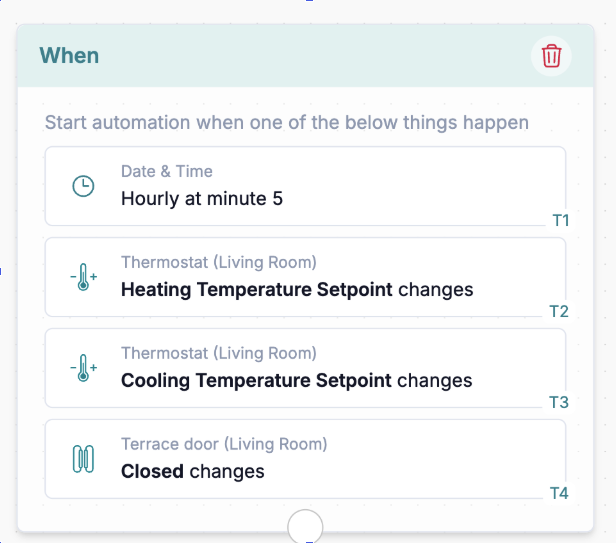Open the Hourly at minute 5 trigger
This screenshot has height=543, width=616.
click(x=305, y=186)
